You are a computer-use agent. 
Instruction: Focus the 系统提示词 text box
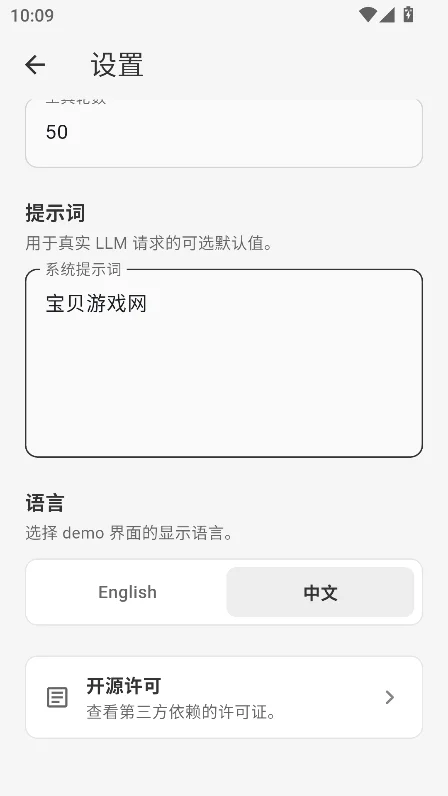(223, 363)
